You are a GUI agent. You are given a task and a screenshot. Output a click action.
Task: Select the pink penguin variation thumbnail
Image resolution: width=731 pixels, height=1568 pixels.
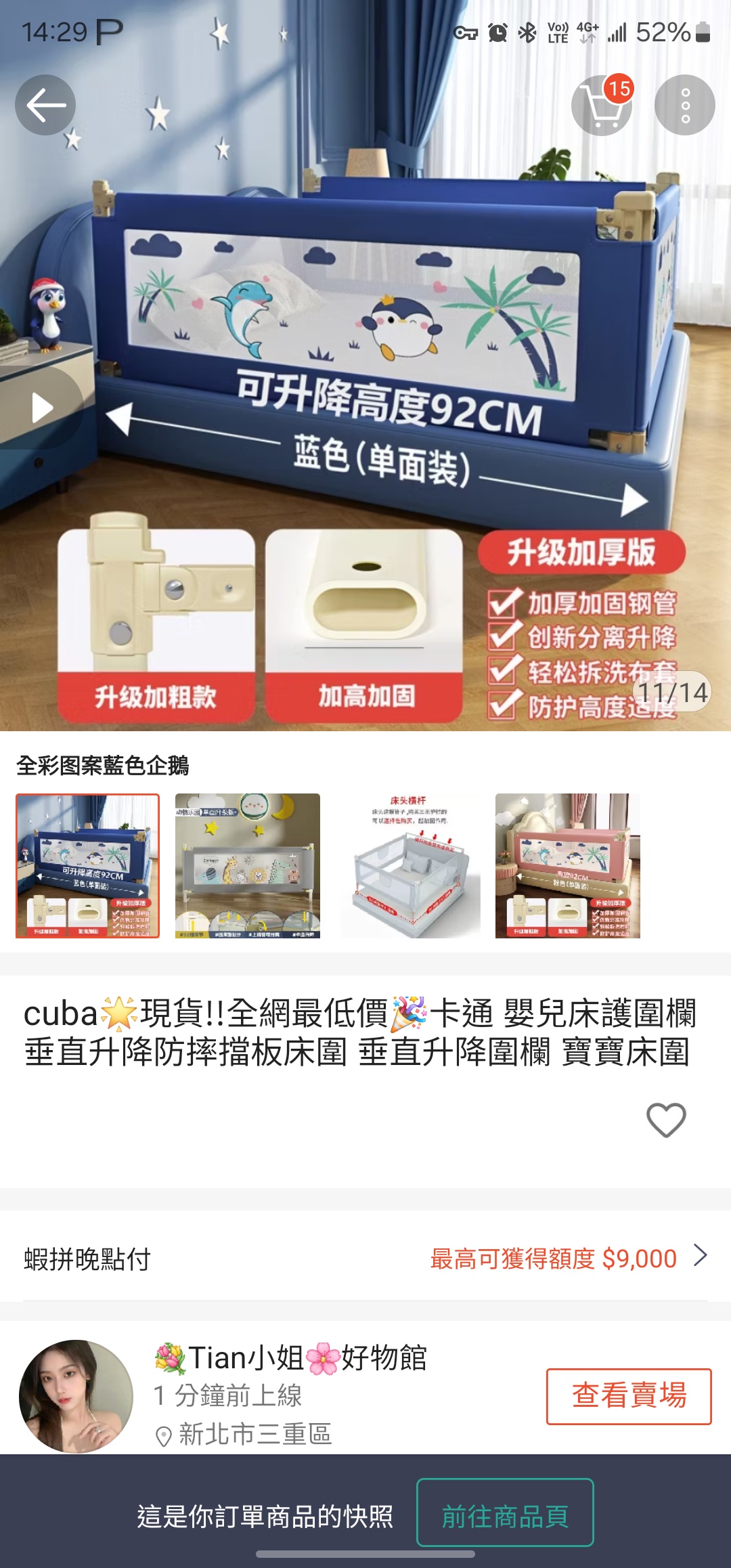[x=567, y=866]
